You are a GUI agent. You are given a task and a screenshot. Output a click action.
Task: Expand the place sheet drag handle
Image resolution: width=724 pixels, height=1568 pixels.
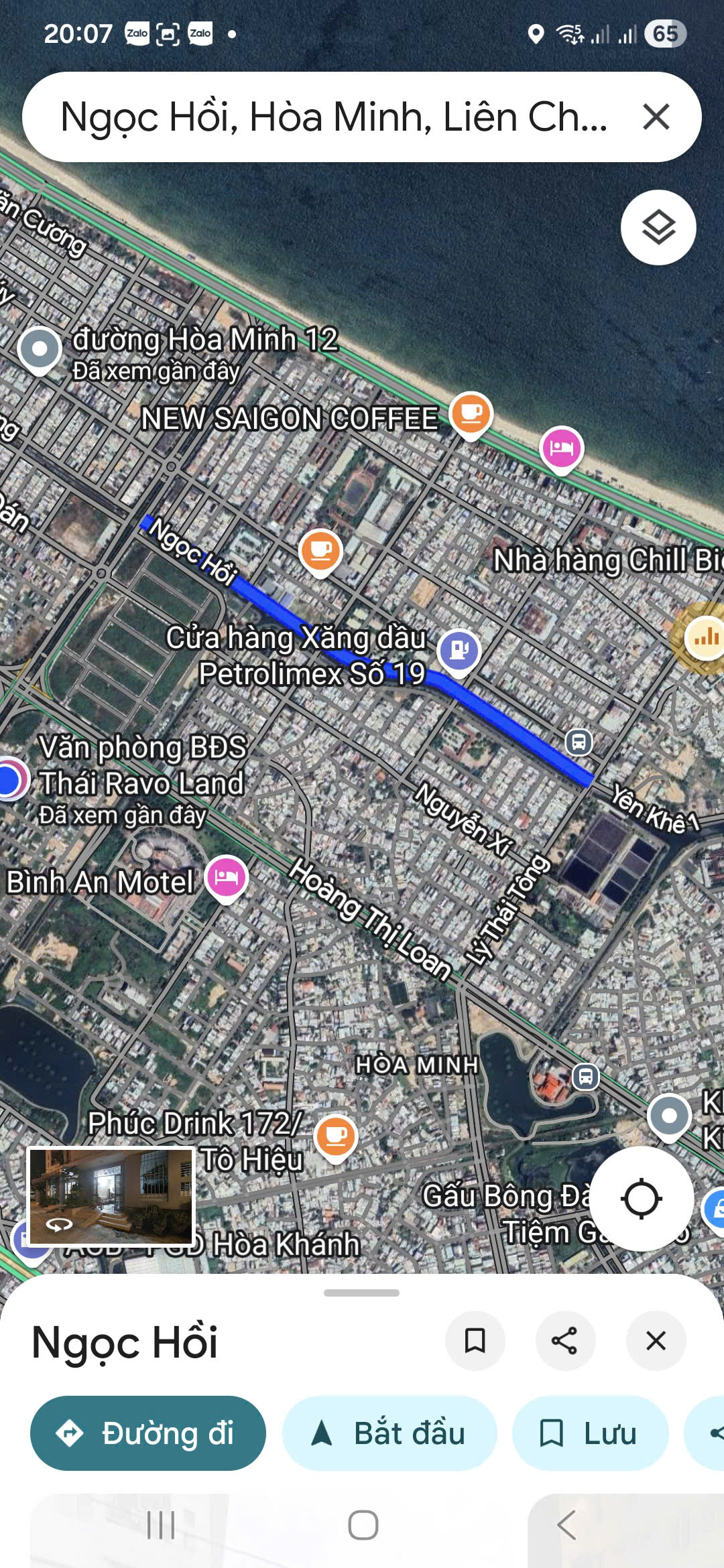click(361, 1293)
